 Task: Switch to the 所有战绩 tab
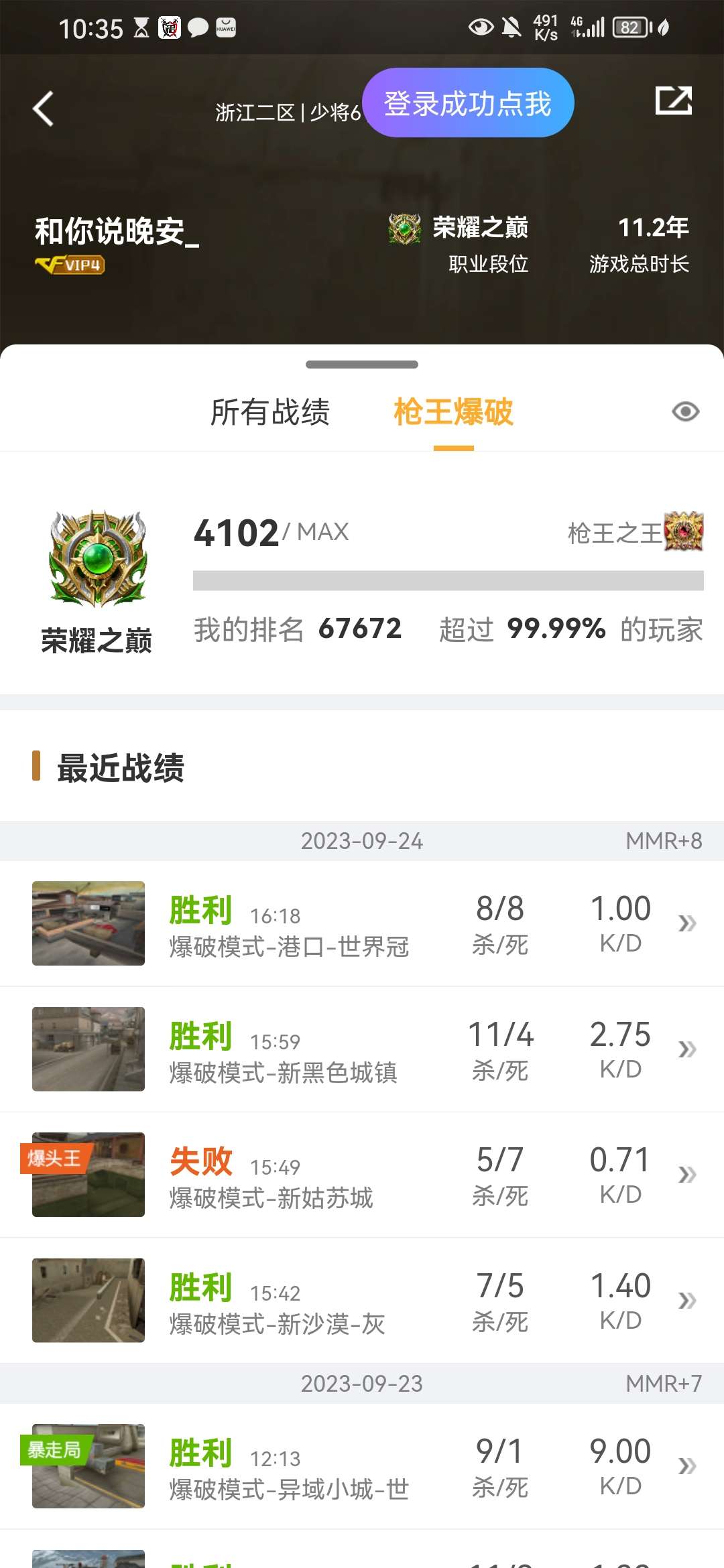270,411
